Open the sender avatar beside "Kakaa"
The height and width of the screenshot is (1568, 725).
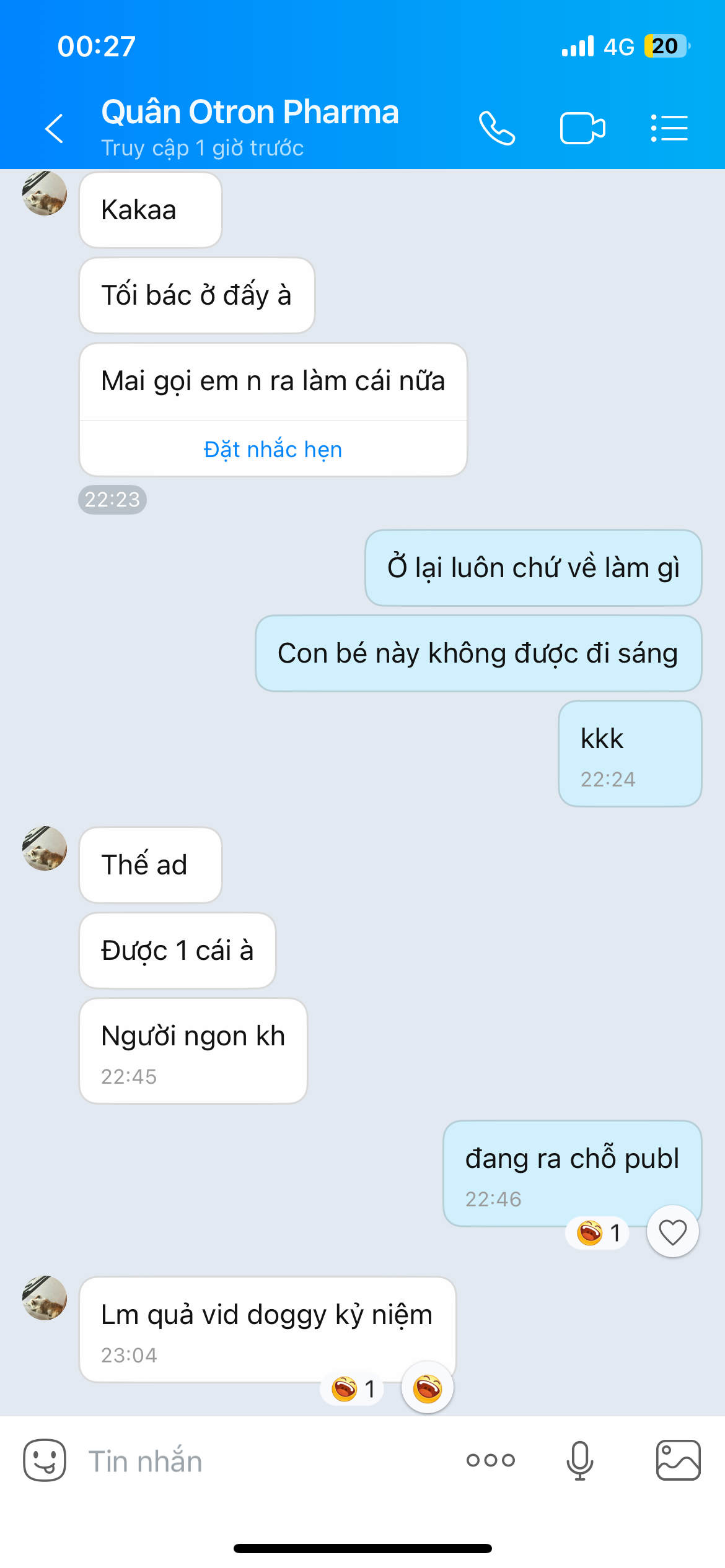pos(45,193)
